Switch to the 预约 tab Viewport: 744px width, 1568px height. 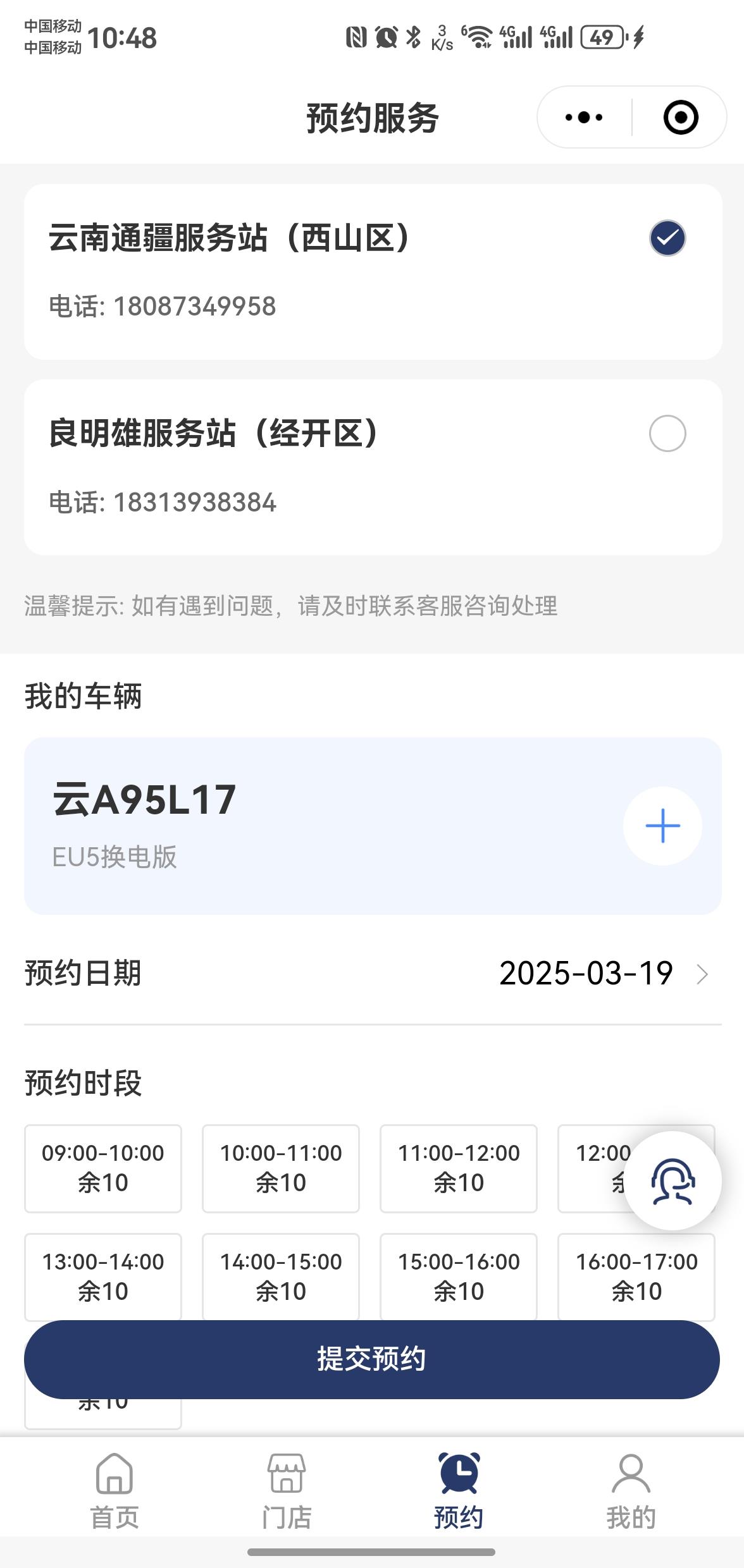tap(459, 1491)
